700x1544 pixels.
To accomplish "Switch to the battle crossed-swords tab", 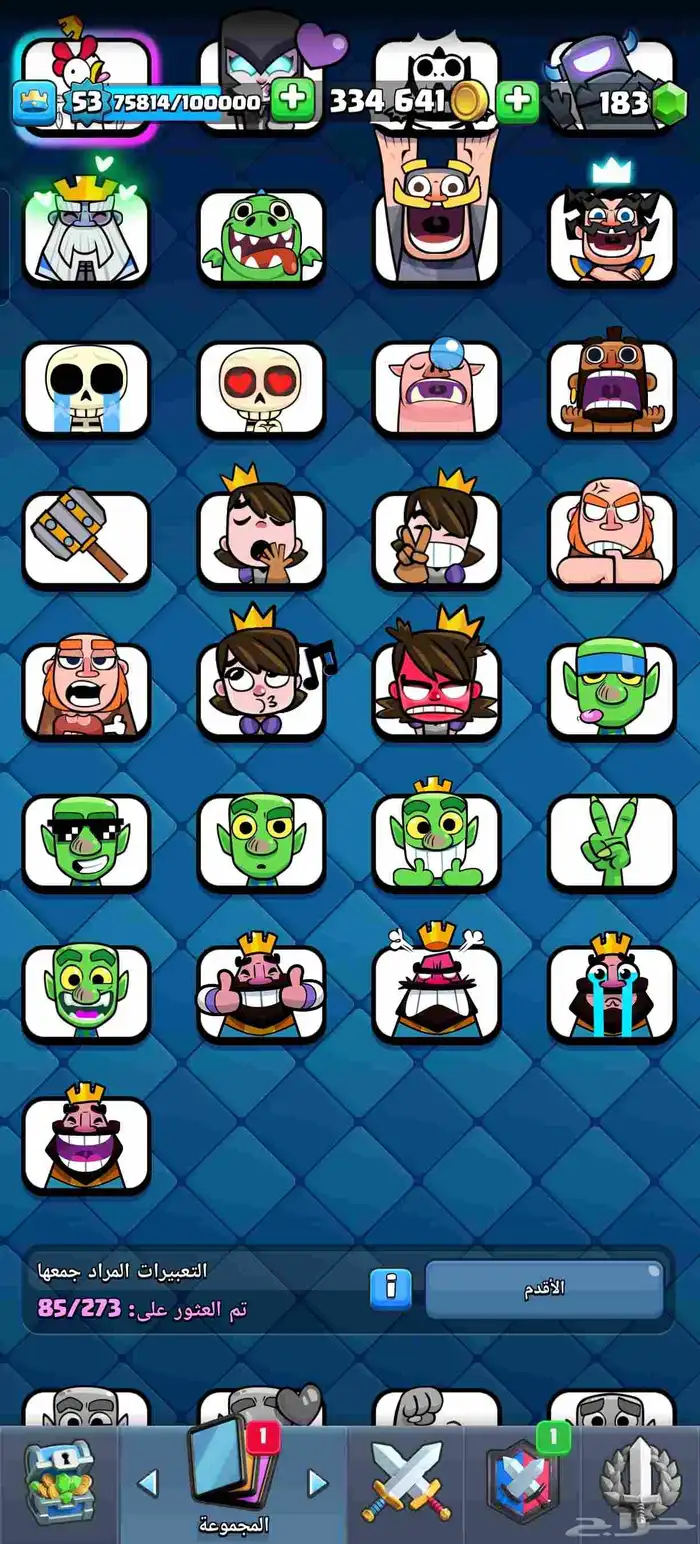I will pos(407,1483).
